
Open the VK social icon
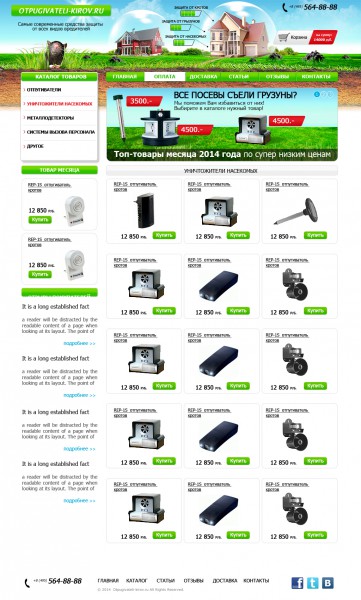coord(327,583)
